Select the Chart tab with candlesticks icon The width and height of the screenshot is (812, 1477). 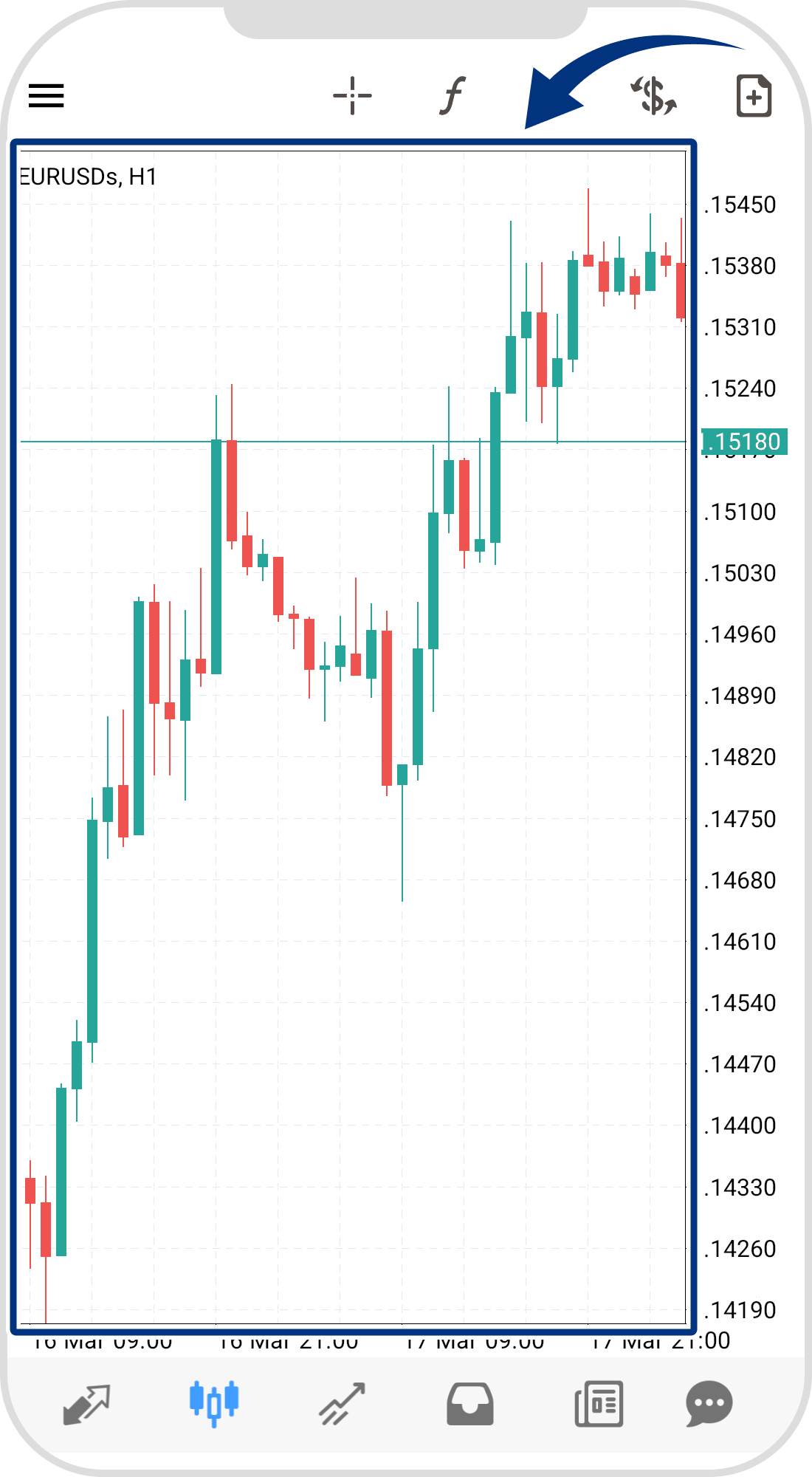(214, 1402)
